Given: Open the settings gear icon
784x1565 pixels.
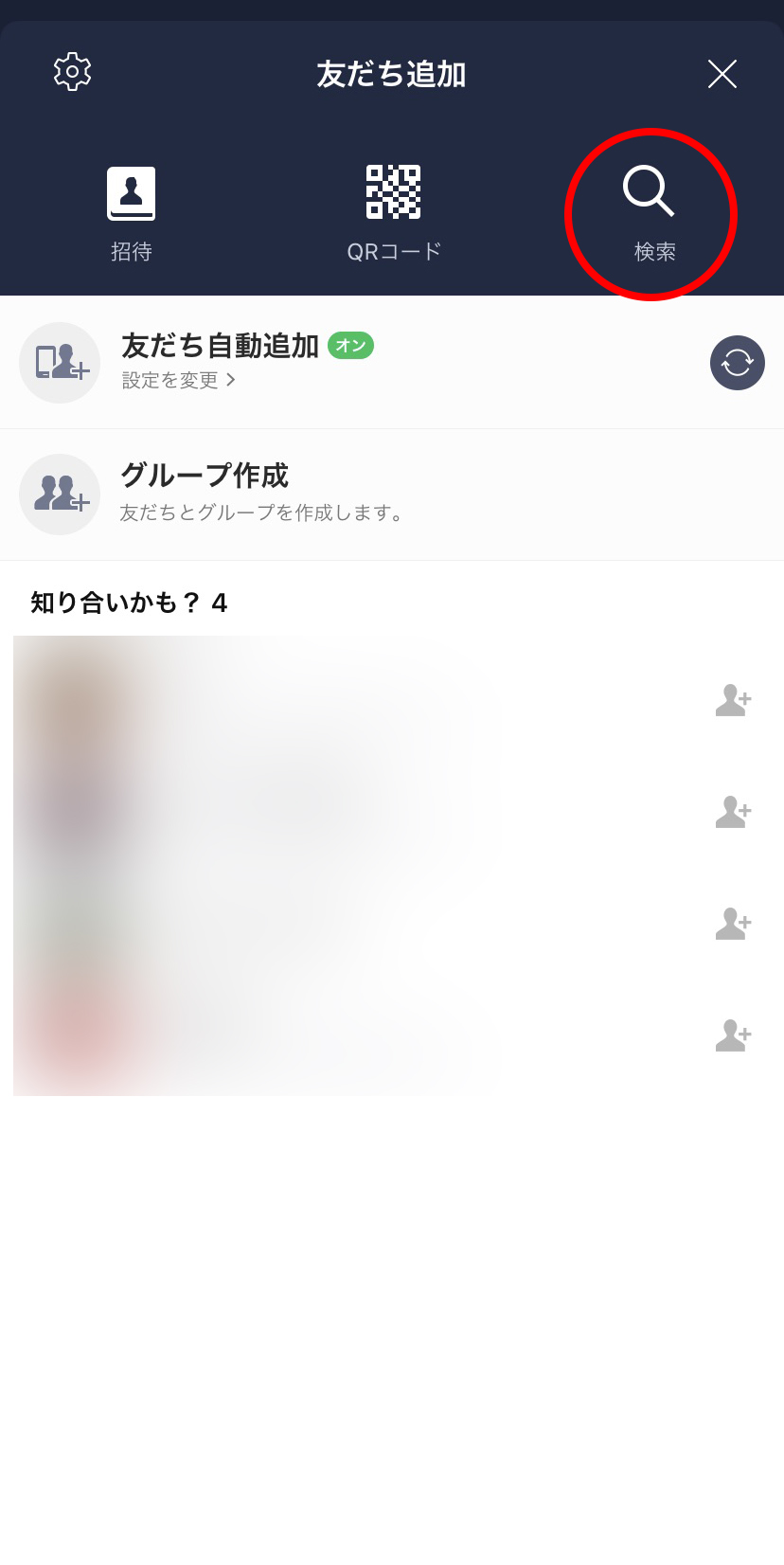Looking at the screenshot, I should point(72,71).
